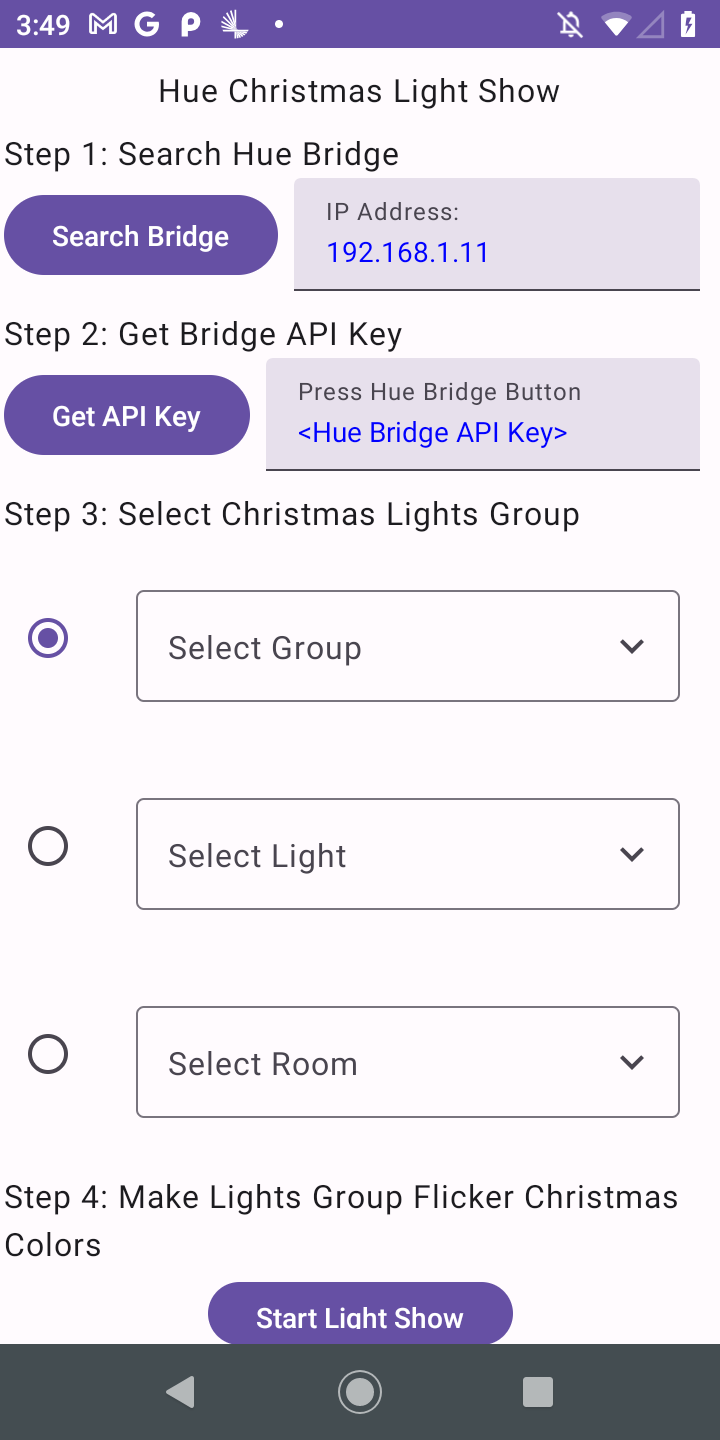This screenshot has height=1440, width=720.
Task: Tap the feather-shaped notification icon
Action: (x=234, y=23)
